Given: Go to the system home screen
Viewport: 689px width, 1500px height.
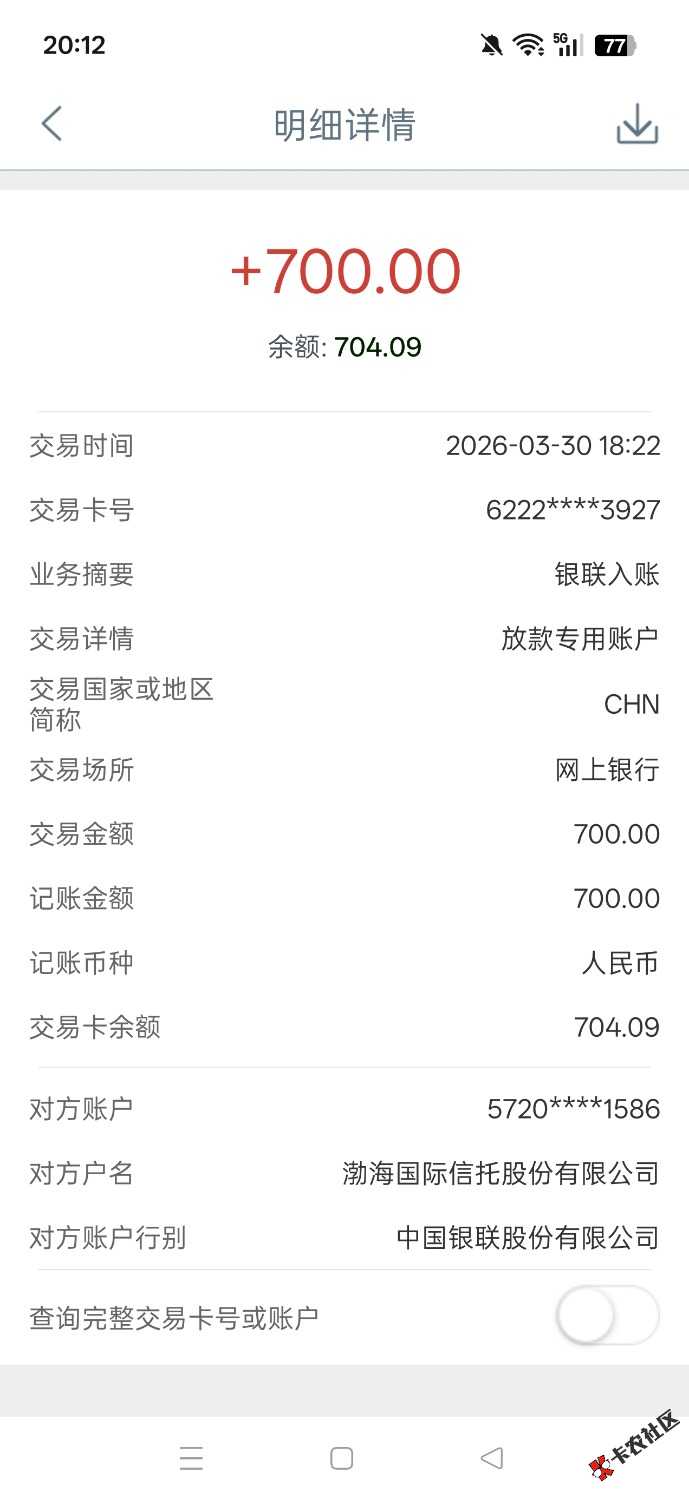Looking at the screenshot, I should coord(342,1458).
